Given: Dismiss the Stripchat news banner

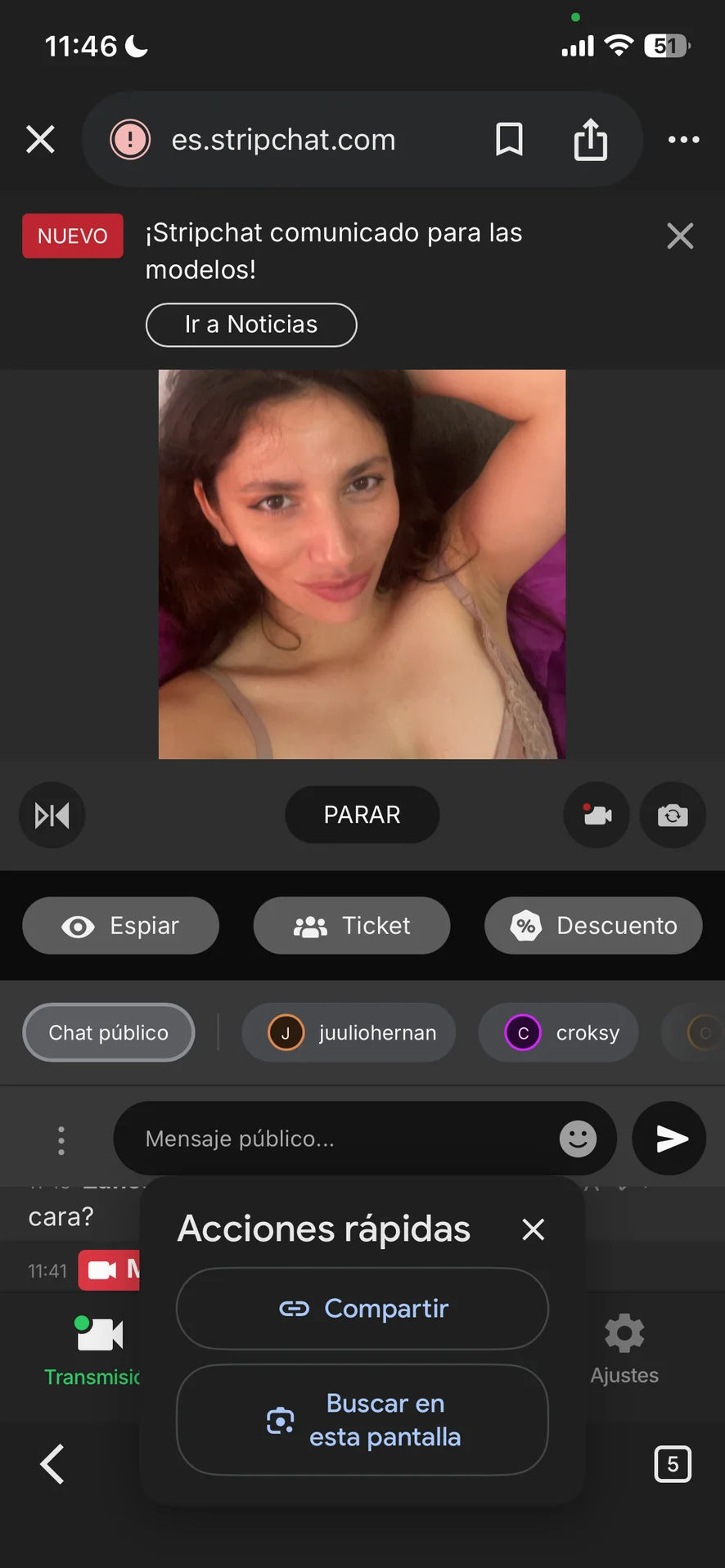Looking at the screenshot, I should pos(679,236).
